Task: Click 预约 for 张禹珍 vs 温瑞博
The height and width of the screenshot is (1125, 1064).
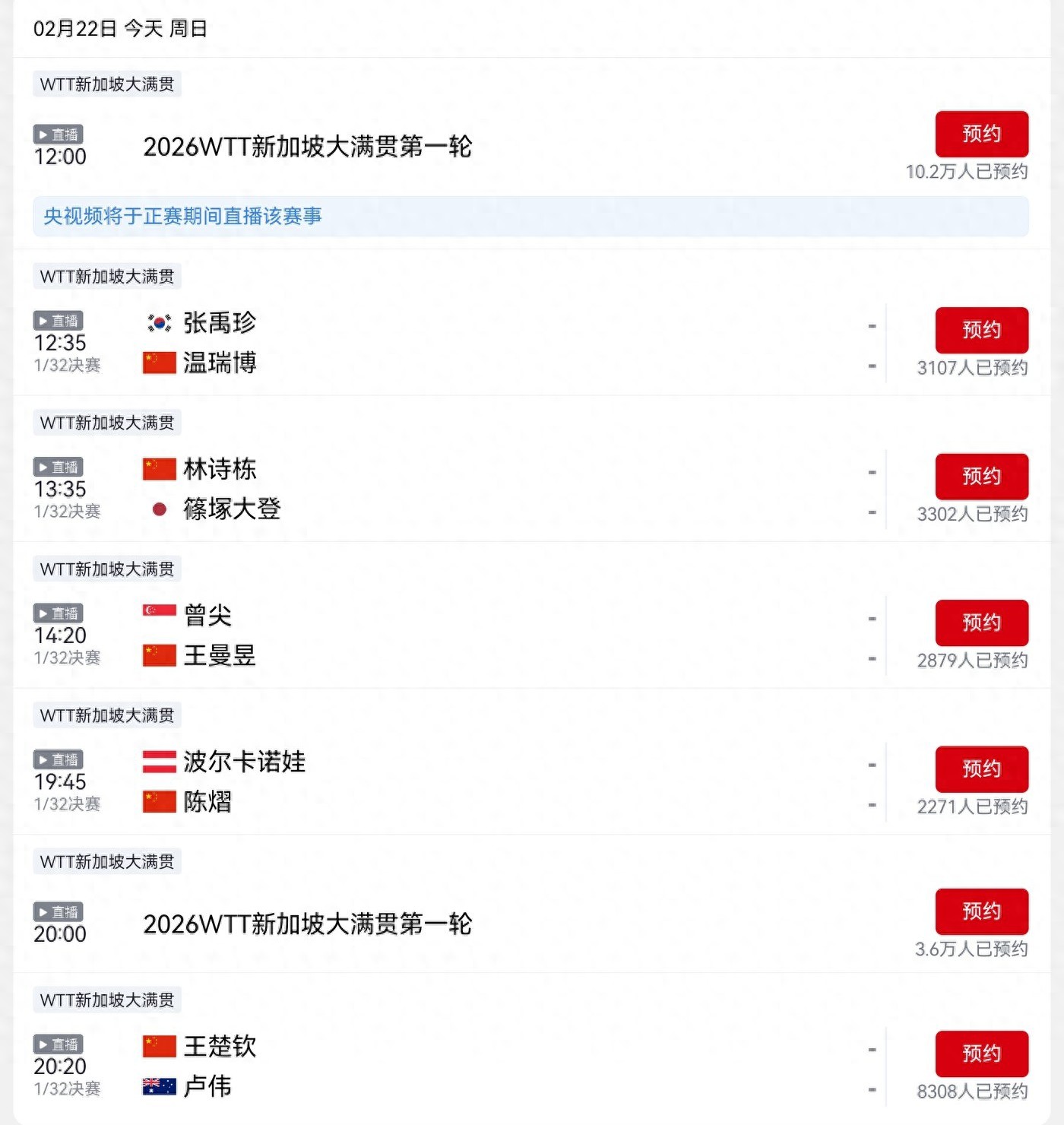Action: [x=982, y=330]
